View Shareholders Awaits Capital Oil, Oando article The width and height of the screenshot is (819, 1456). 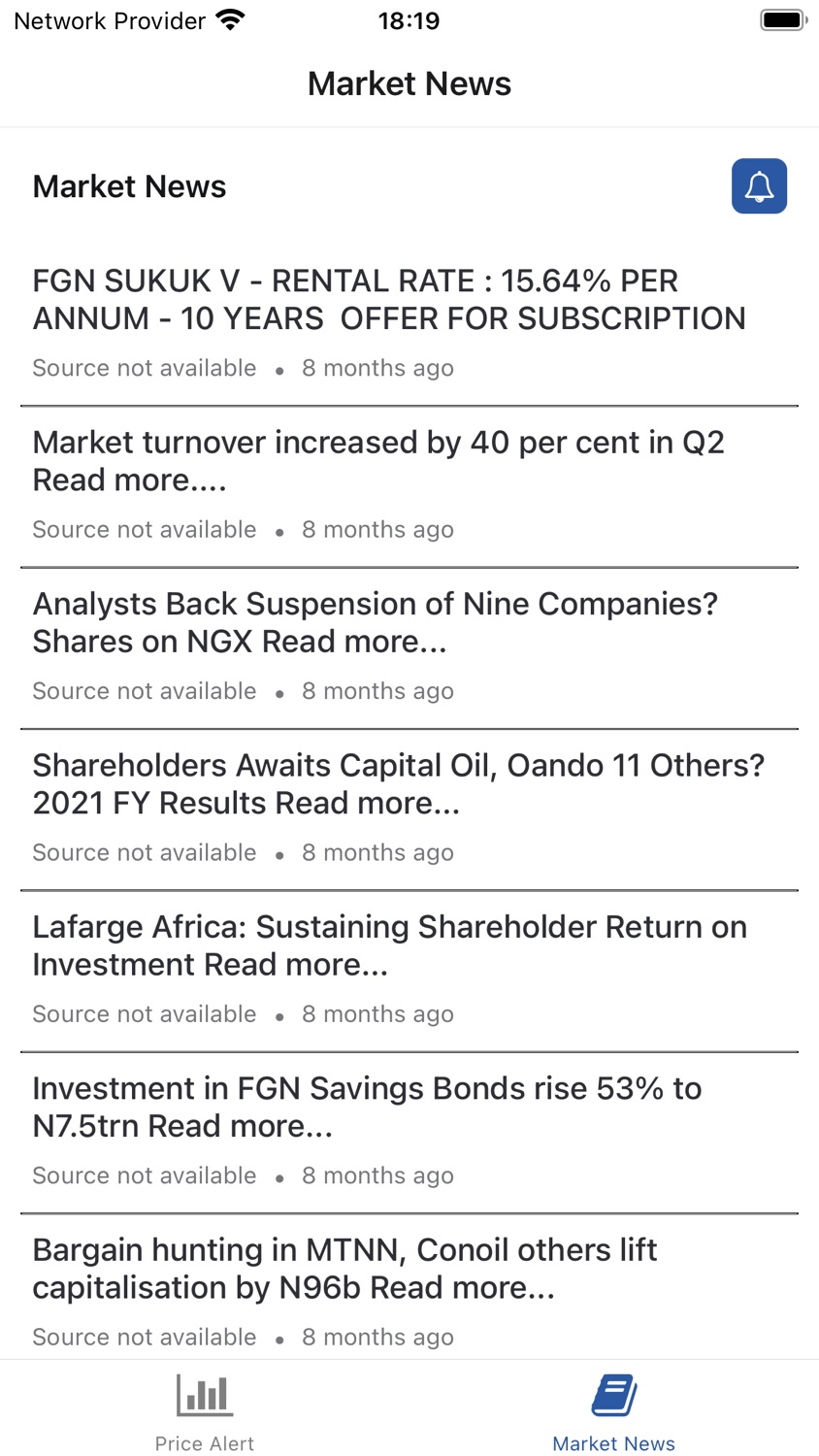point(409,810)
